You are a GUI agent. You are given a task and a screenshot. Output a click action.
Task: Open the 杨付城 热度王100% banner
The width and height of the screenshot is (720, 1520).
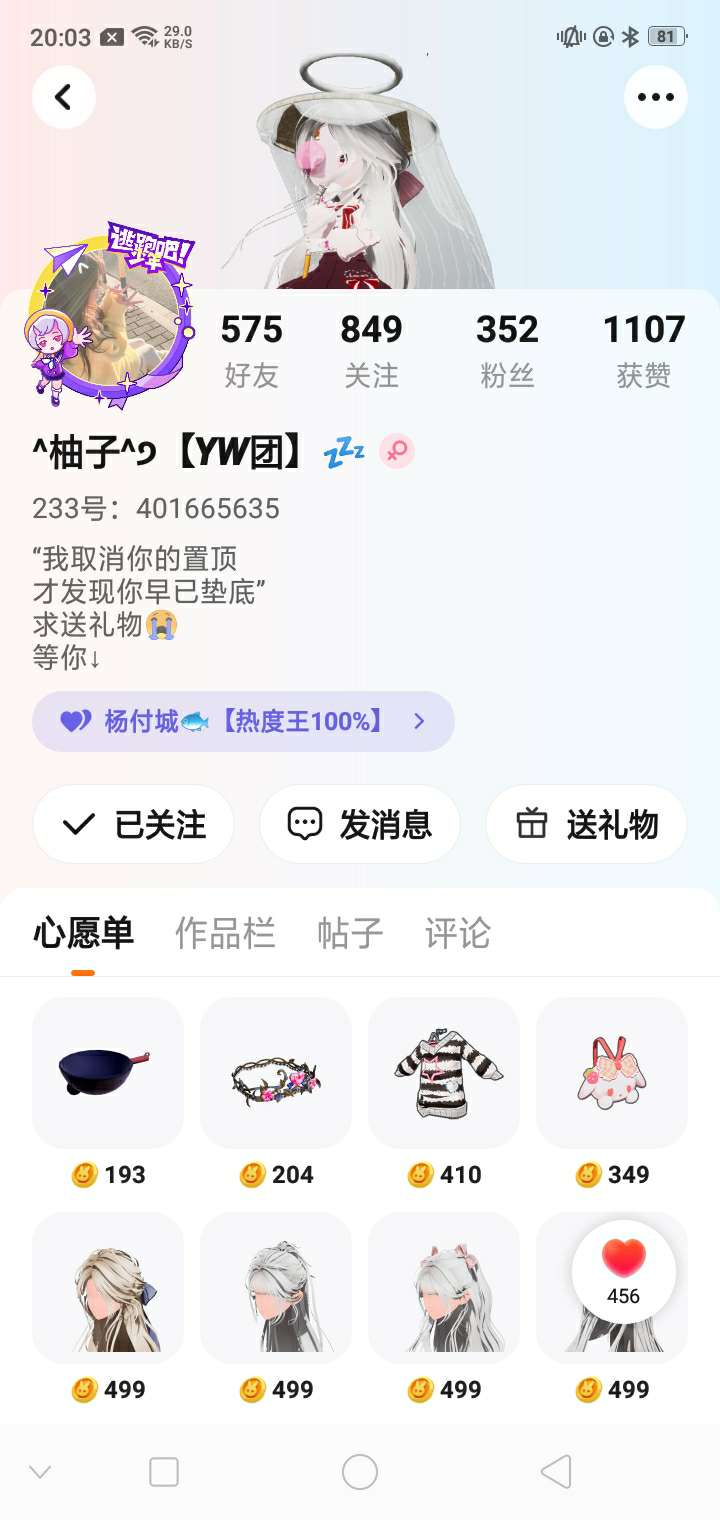click(243, 721)
